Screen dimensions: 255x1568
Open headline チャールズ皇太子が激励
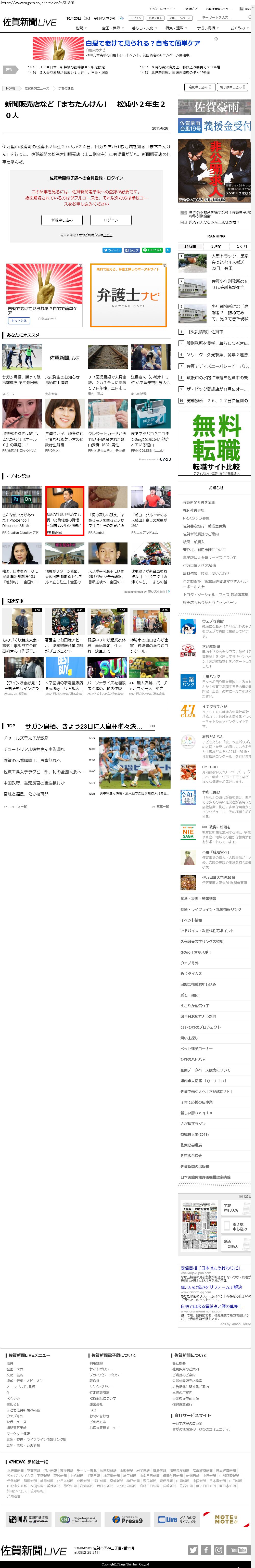click(x=26, y=738)
